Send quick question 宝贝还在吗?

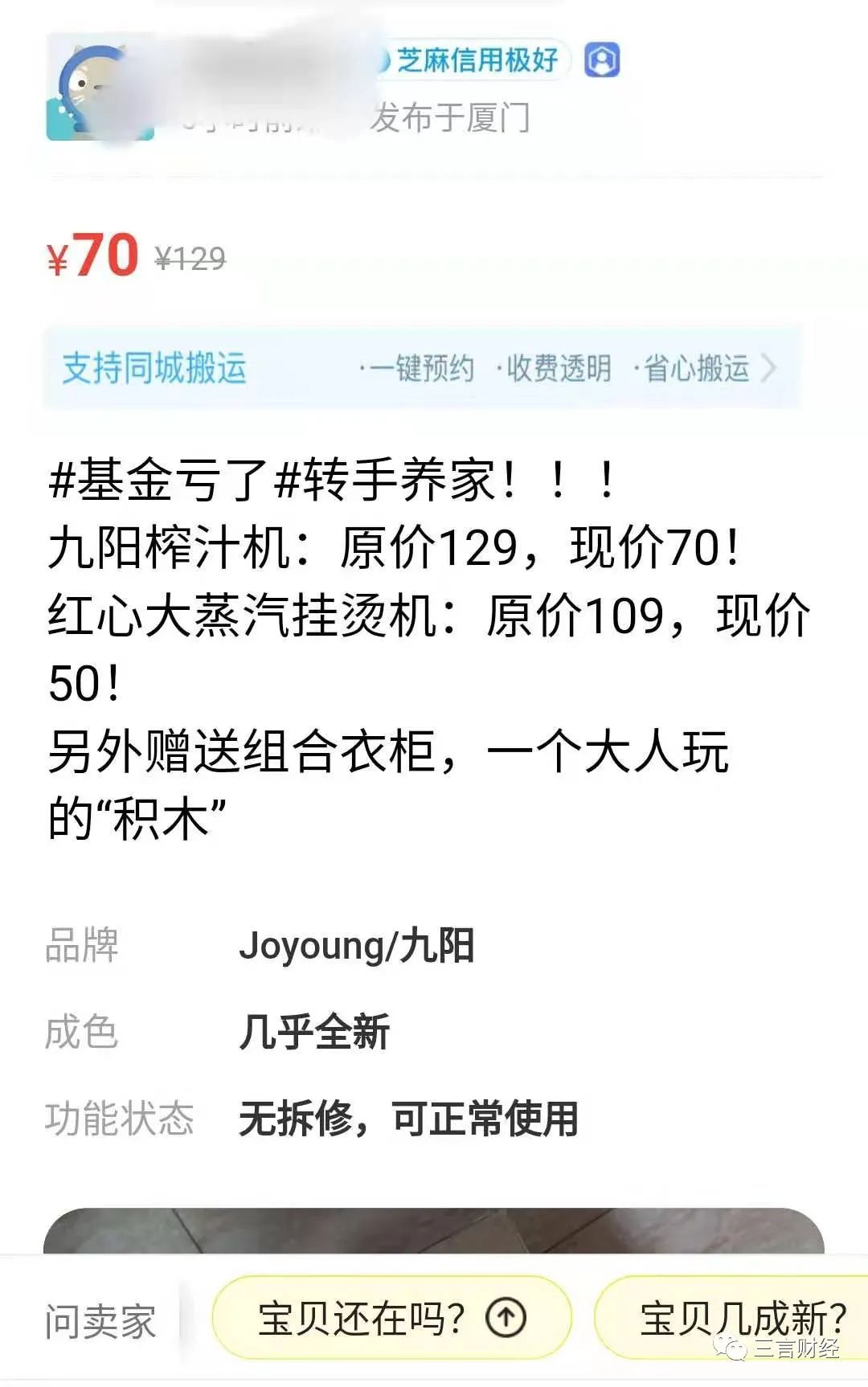(x=391, y=1318)
